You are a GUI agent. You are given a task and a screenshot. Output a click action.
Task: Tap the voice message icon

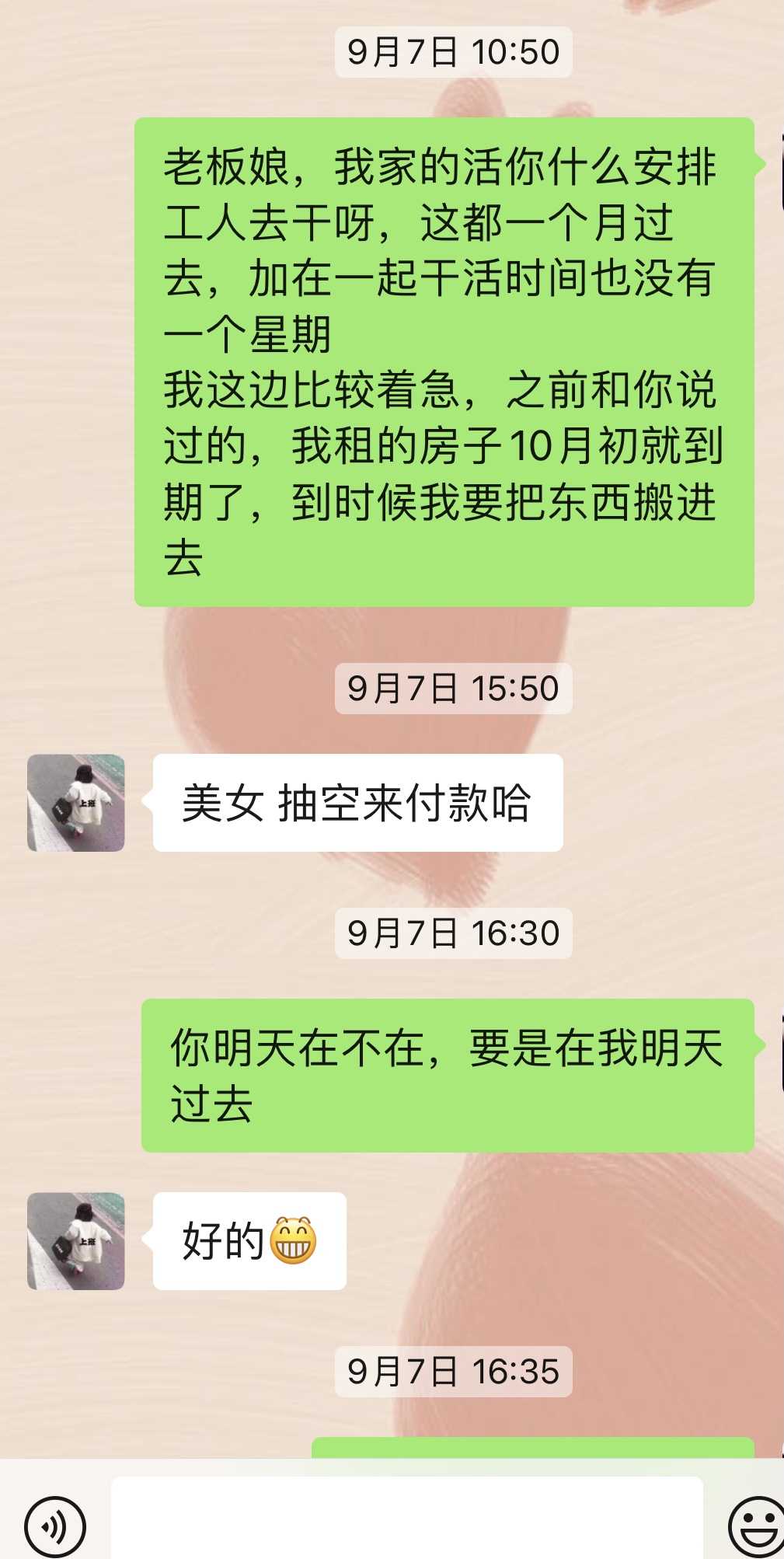coord(54,1526)
